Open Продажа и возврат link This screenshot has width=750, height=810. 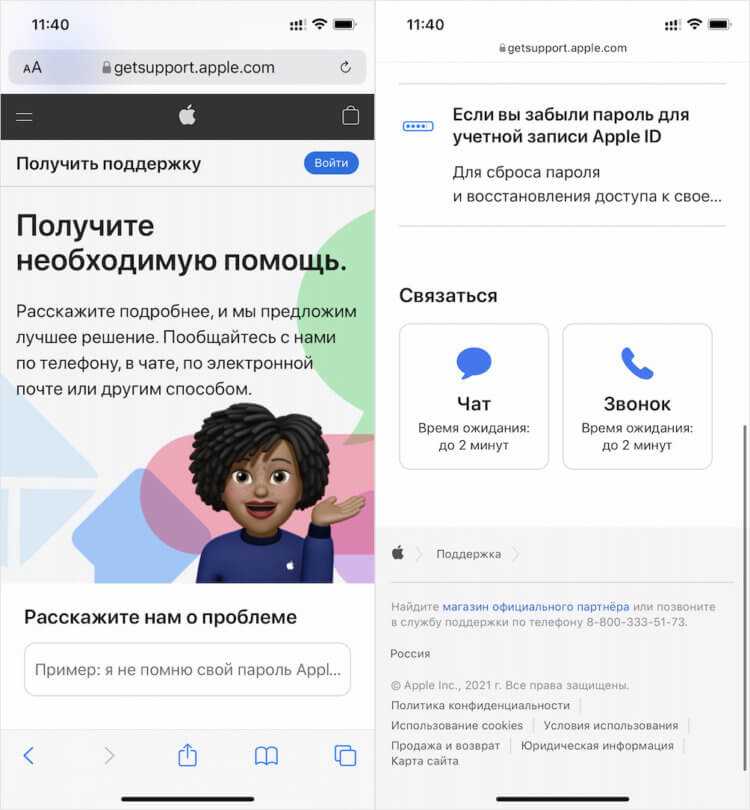coord(447,745)
